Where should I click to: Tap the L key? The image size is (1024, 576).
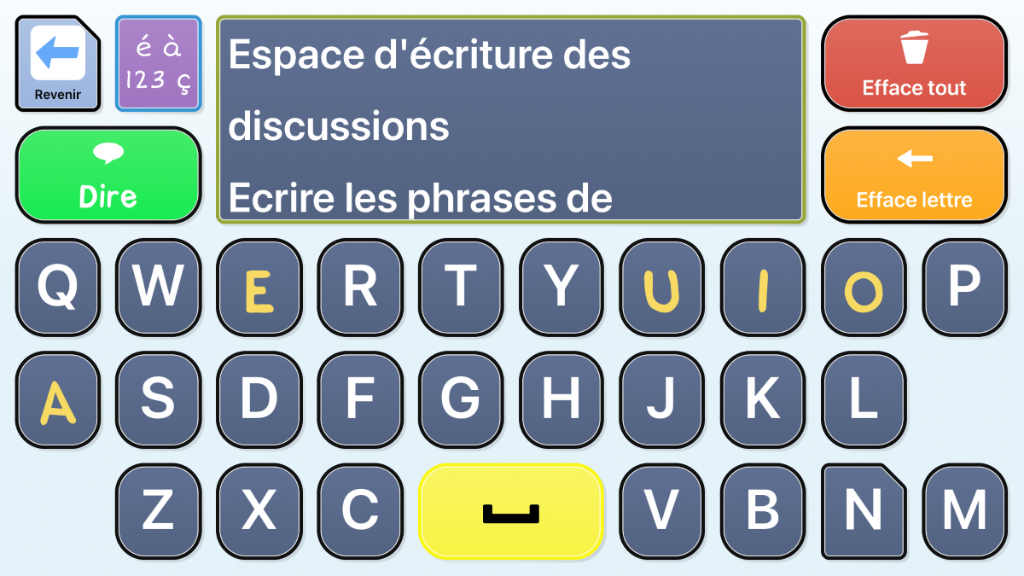pyautogui.click(x=863, y=400)
